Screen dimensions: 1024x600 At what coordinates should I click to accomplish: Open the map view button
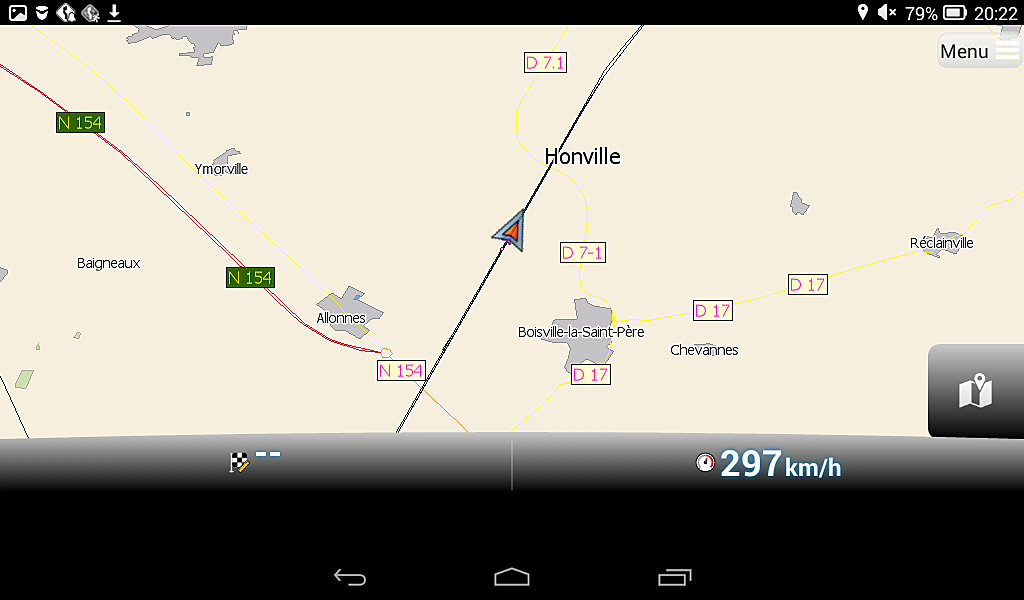(975, 391)
